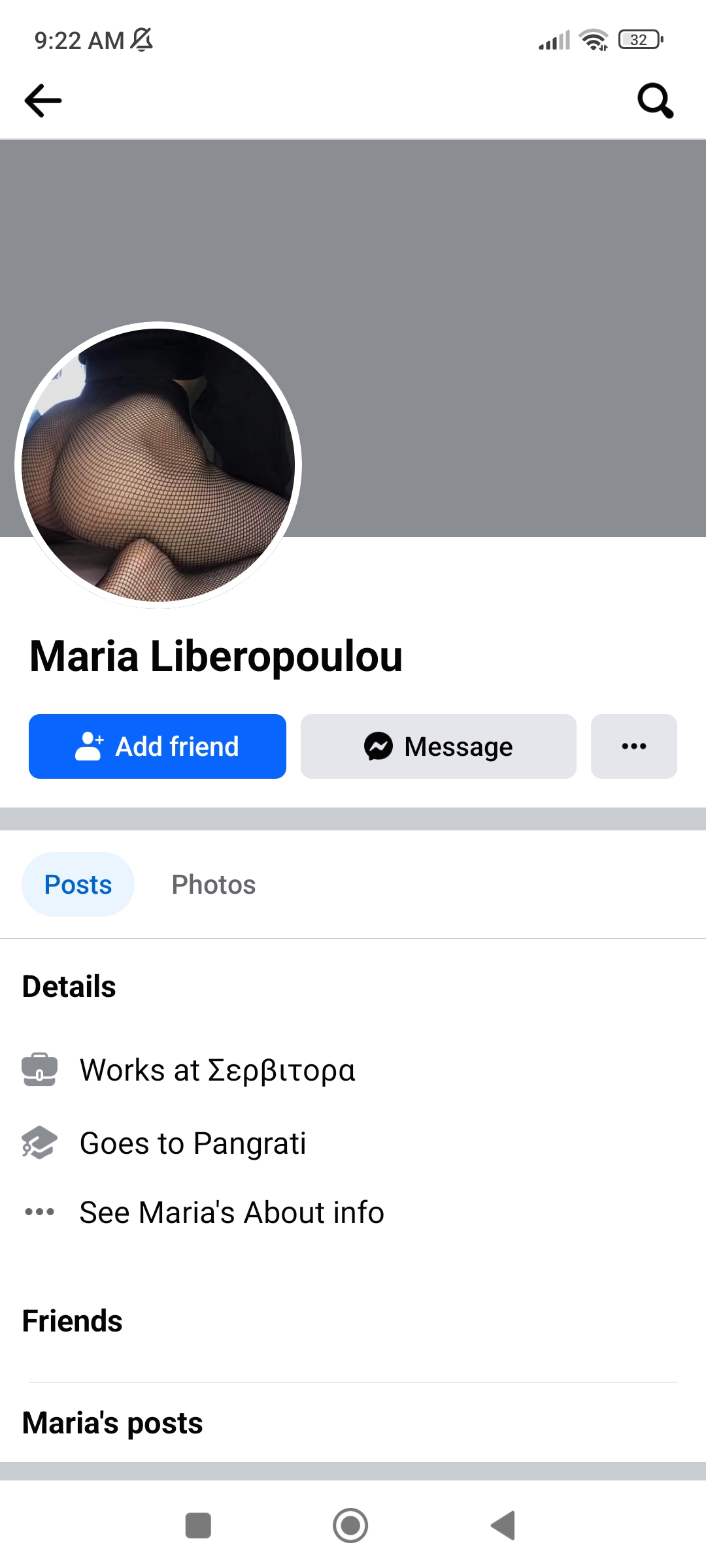Open the profile search icon
This screenshot has height=1568, width=706.
pyautogui.click(x=655, y=101)
